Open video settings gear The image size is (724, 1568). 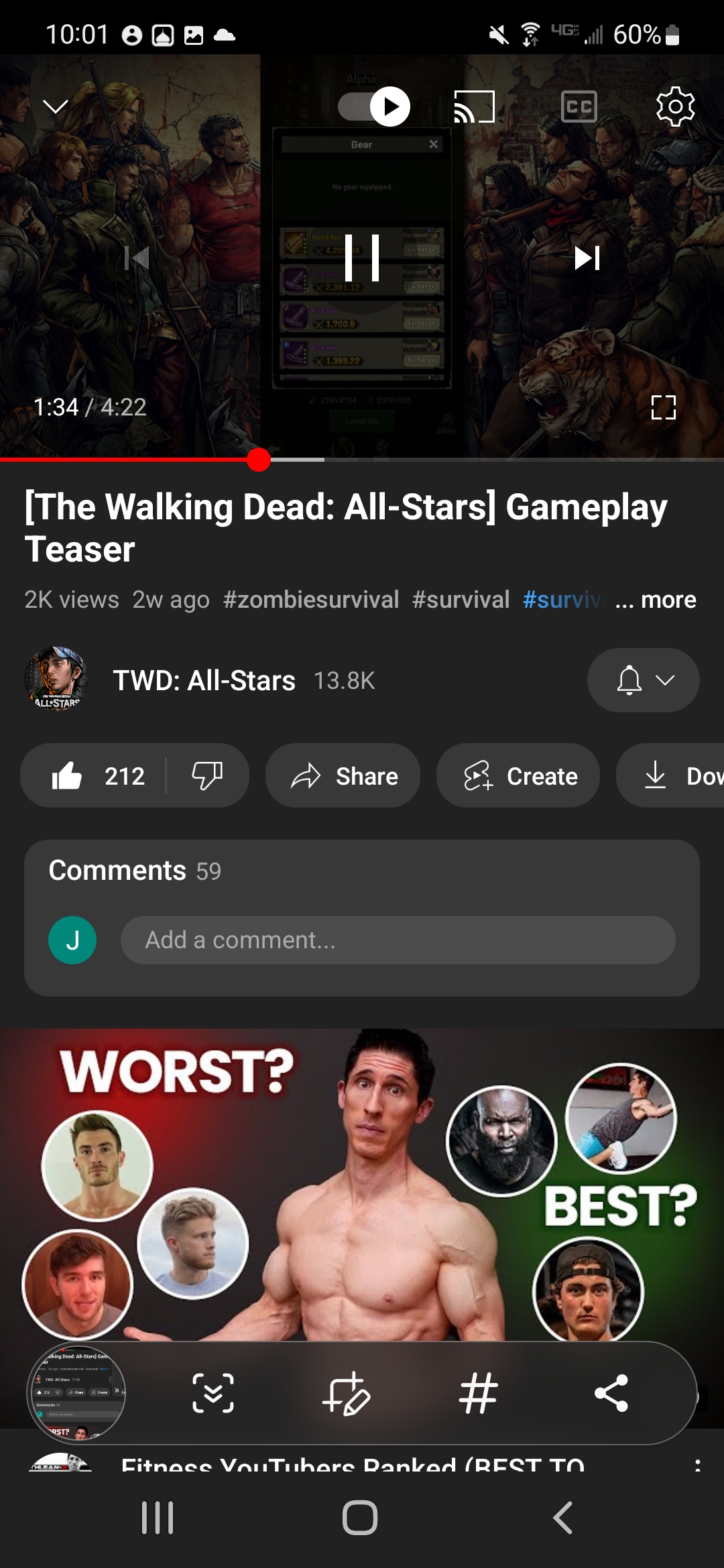675,107
